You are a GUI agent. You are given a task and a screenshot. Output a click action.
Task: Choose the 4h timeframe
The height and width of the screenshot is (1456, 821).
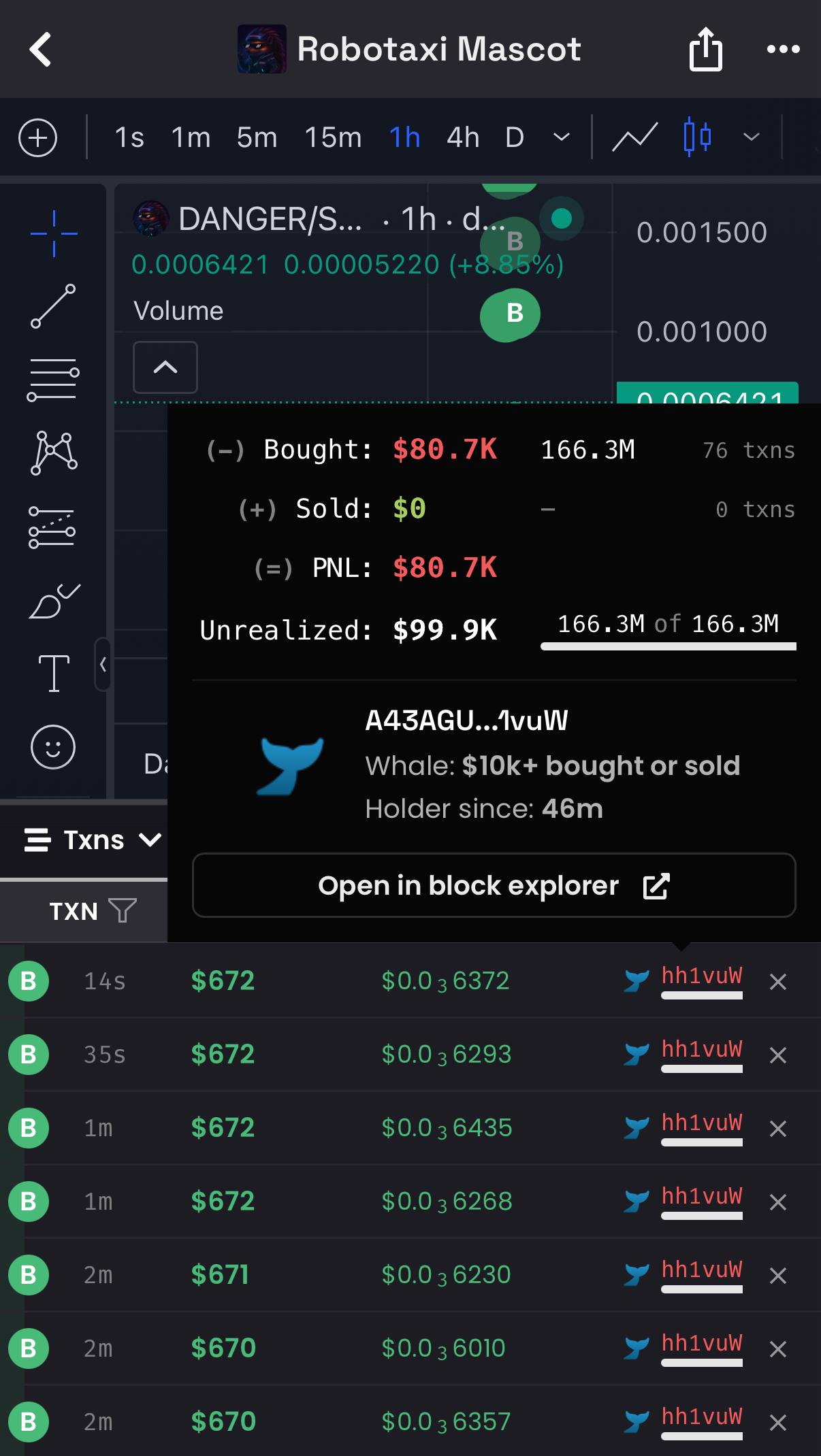click(x=463, y=138)
